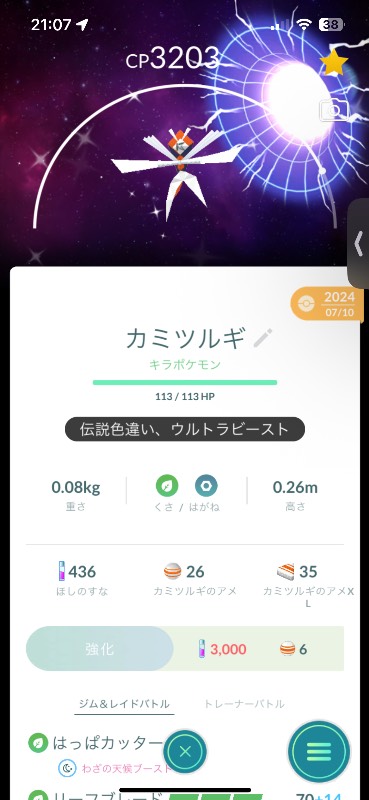Screen dimensions: 369x800
Task: Tap the 2024 07/10 catch date badge
Action: tap(328, 305)
